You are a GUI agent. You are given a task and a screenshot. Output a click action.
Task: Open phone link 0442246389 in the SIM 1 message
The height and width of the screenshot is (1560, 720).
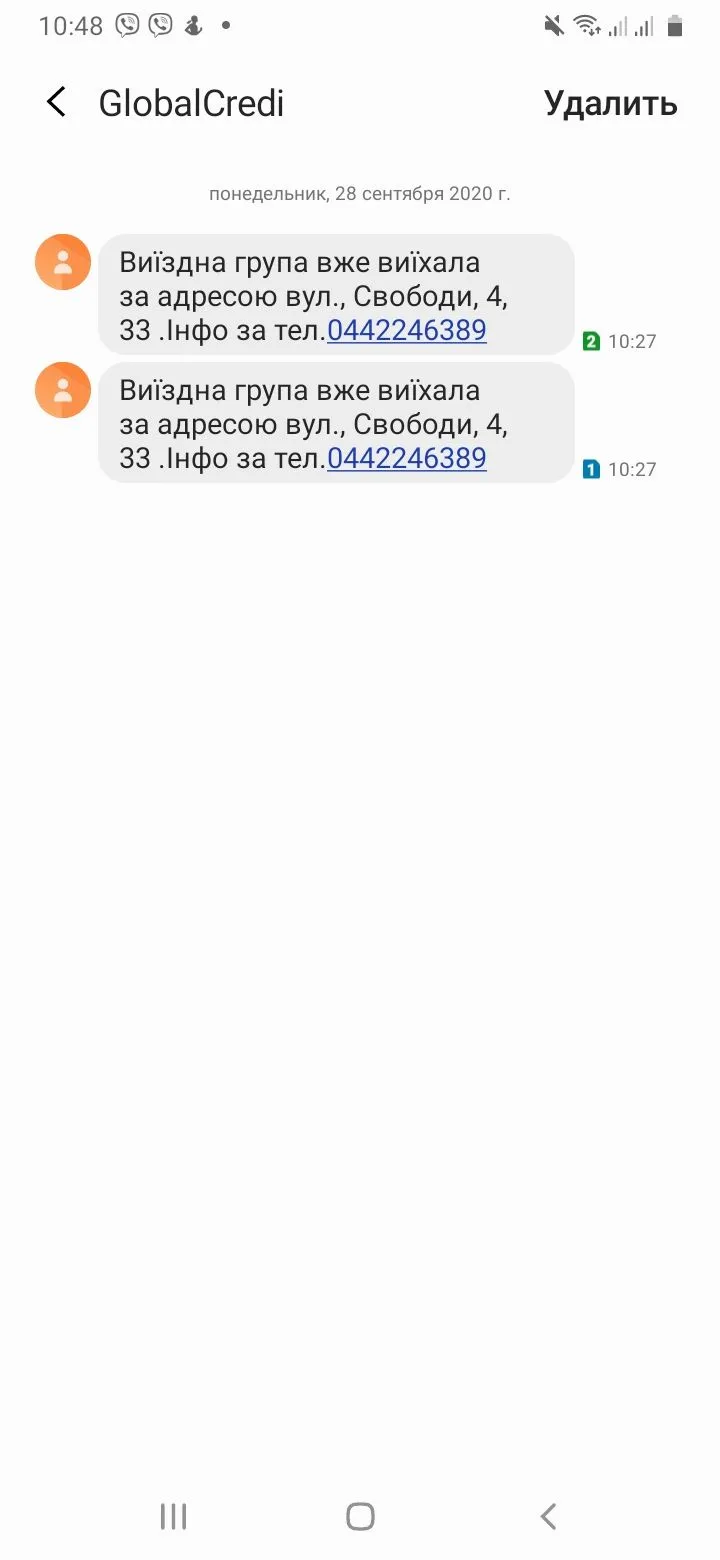coord(406,458)
